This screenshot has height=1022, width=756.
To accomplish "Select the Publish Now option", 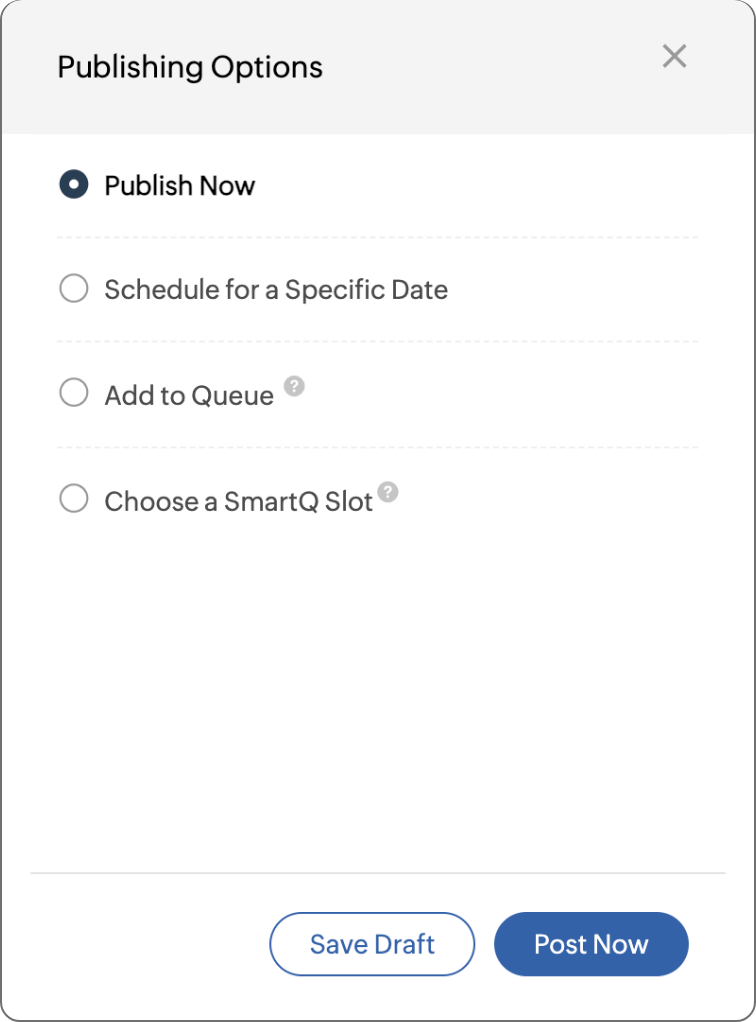I will [x=74, y=185].
